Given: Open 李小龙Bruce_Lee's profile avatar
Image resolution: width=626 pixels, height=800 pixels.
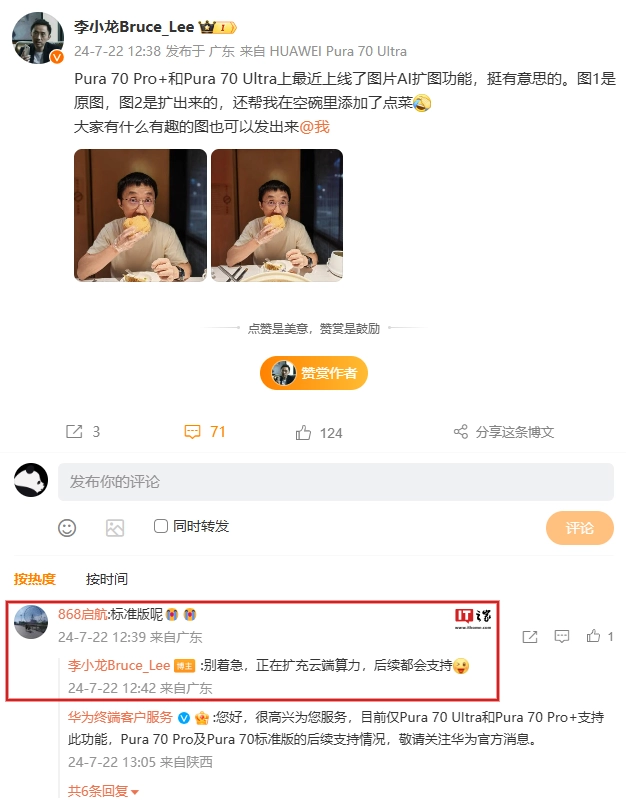Looking at the screenshot, I should [x=38, y=39].
